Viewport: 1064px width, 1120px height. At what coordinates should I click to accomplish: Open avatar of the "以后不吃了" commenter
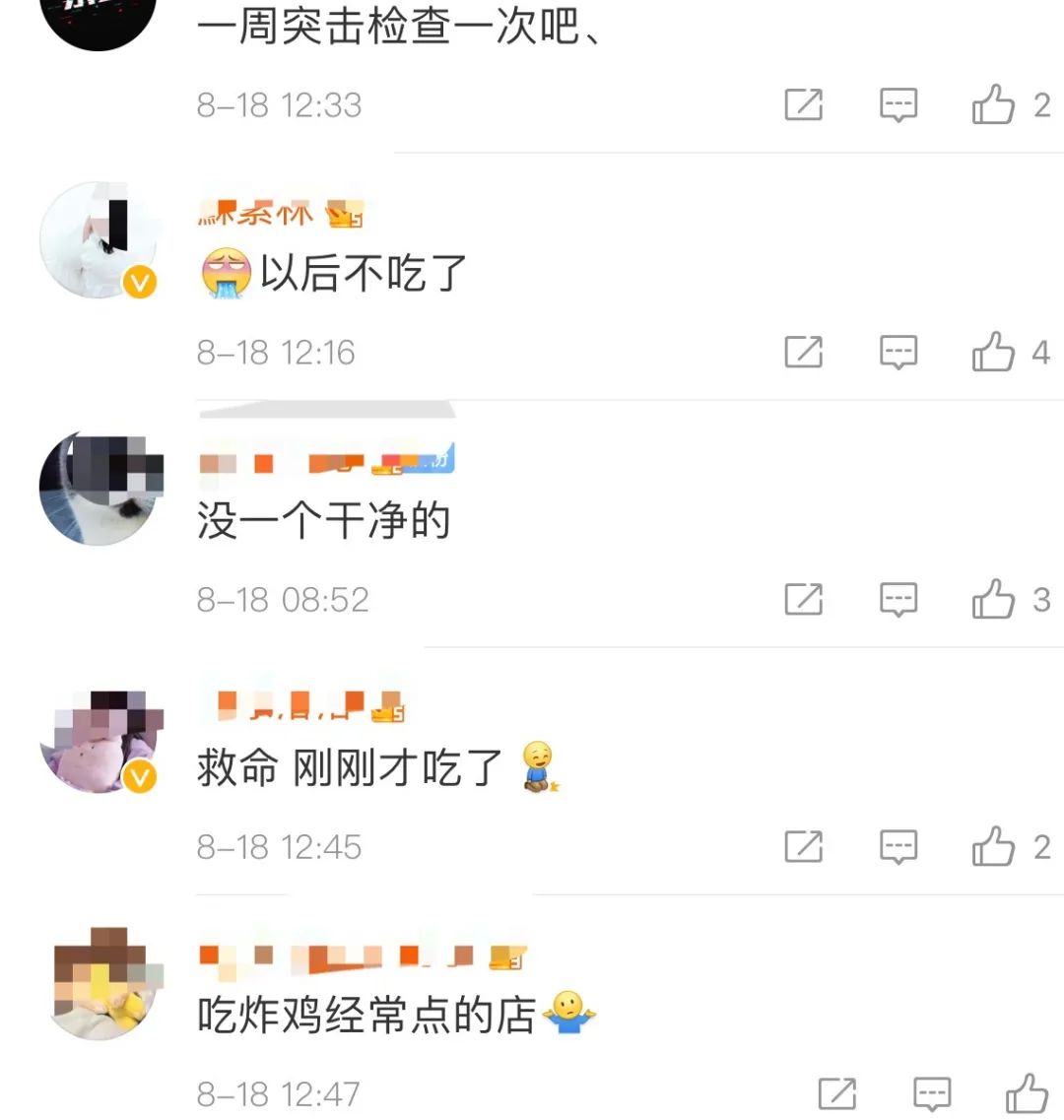click(x=99, y=240)
